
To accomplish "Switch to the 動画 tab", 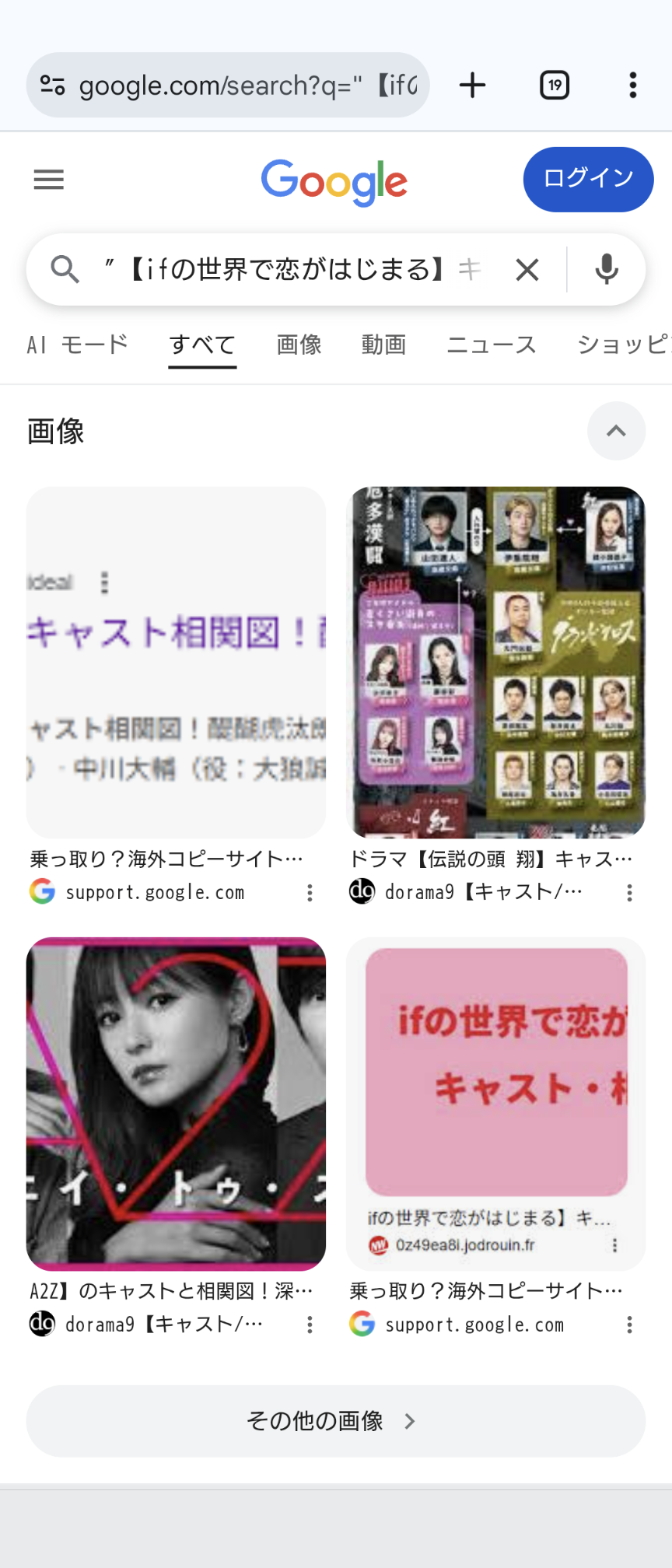I will [383, 345].
